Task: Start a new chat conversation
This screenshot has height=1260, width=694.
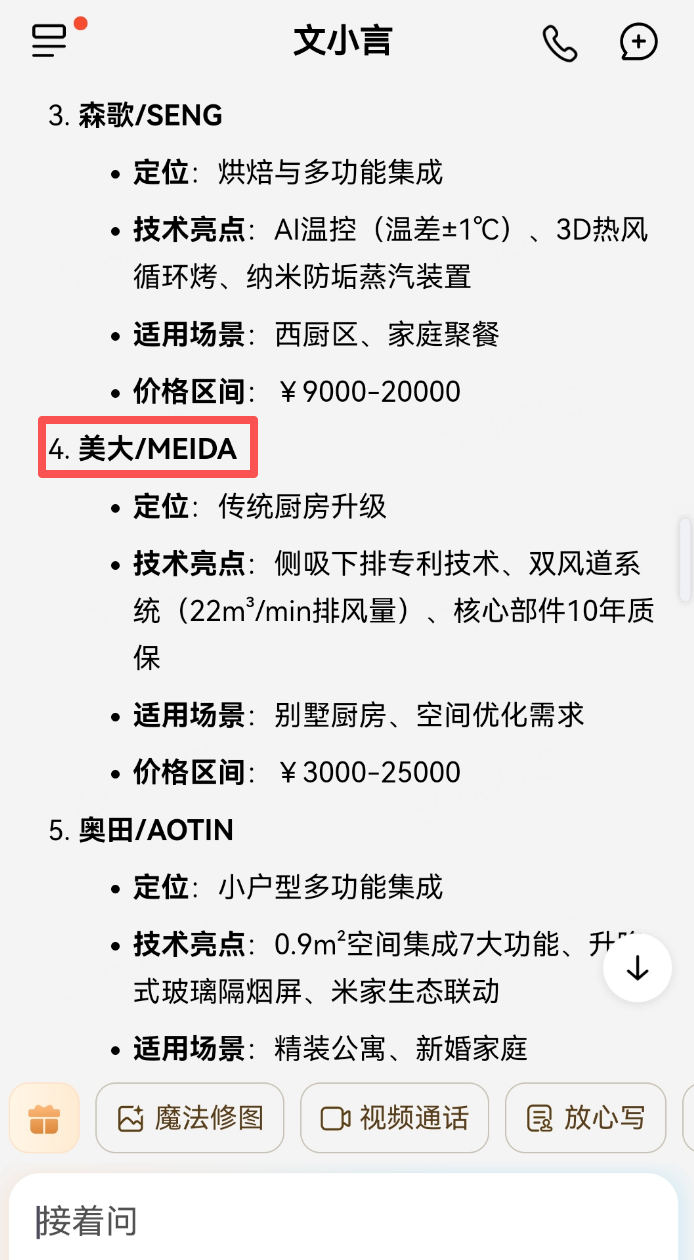Action: (x=639, y=42)
